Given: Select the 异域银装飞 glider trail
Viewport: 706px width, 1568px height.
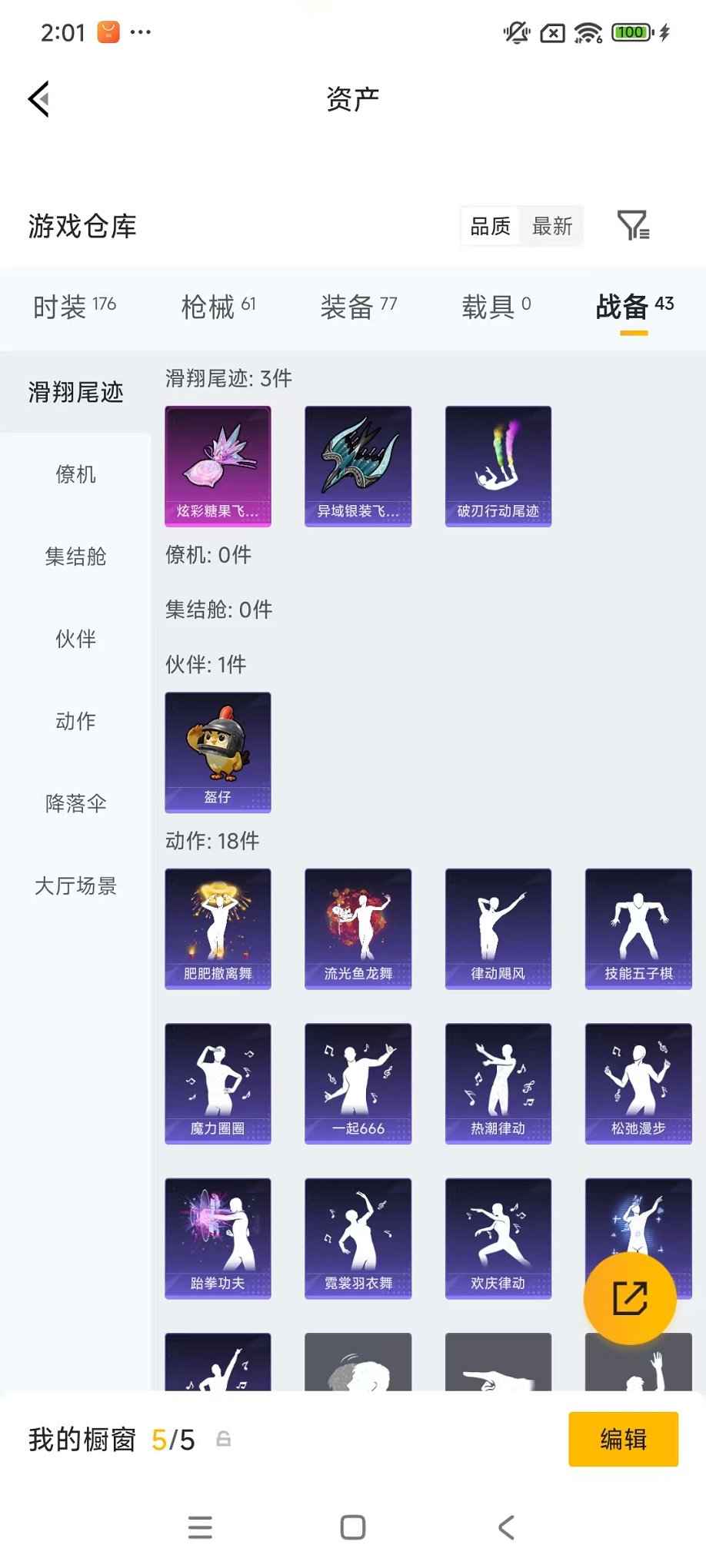Looking at the screenshot, I should coord(358,465).
